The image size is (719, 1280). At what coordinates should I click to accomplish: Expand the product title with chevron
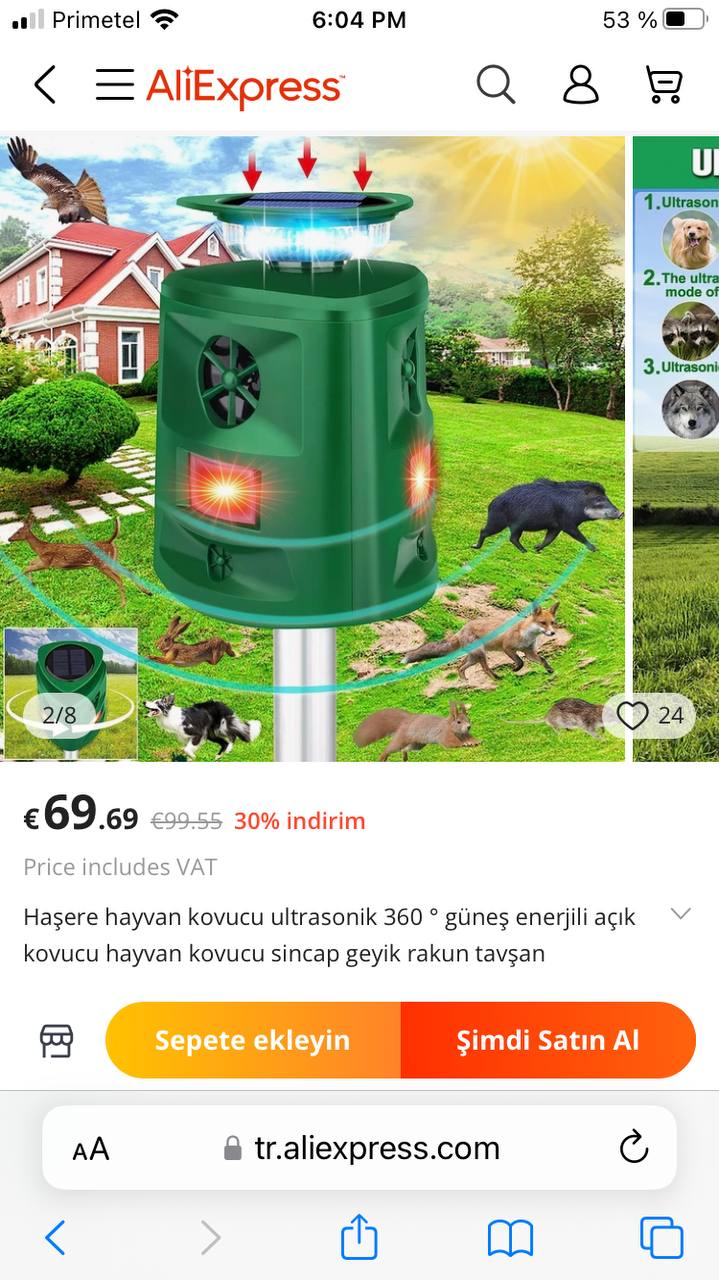pyautogui.click(x=681, y=913)
